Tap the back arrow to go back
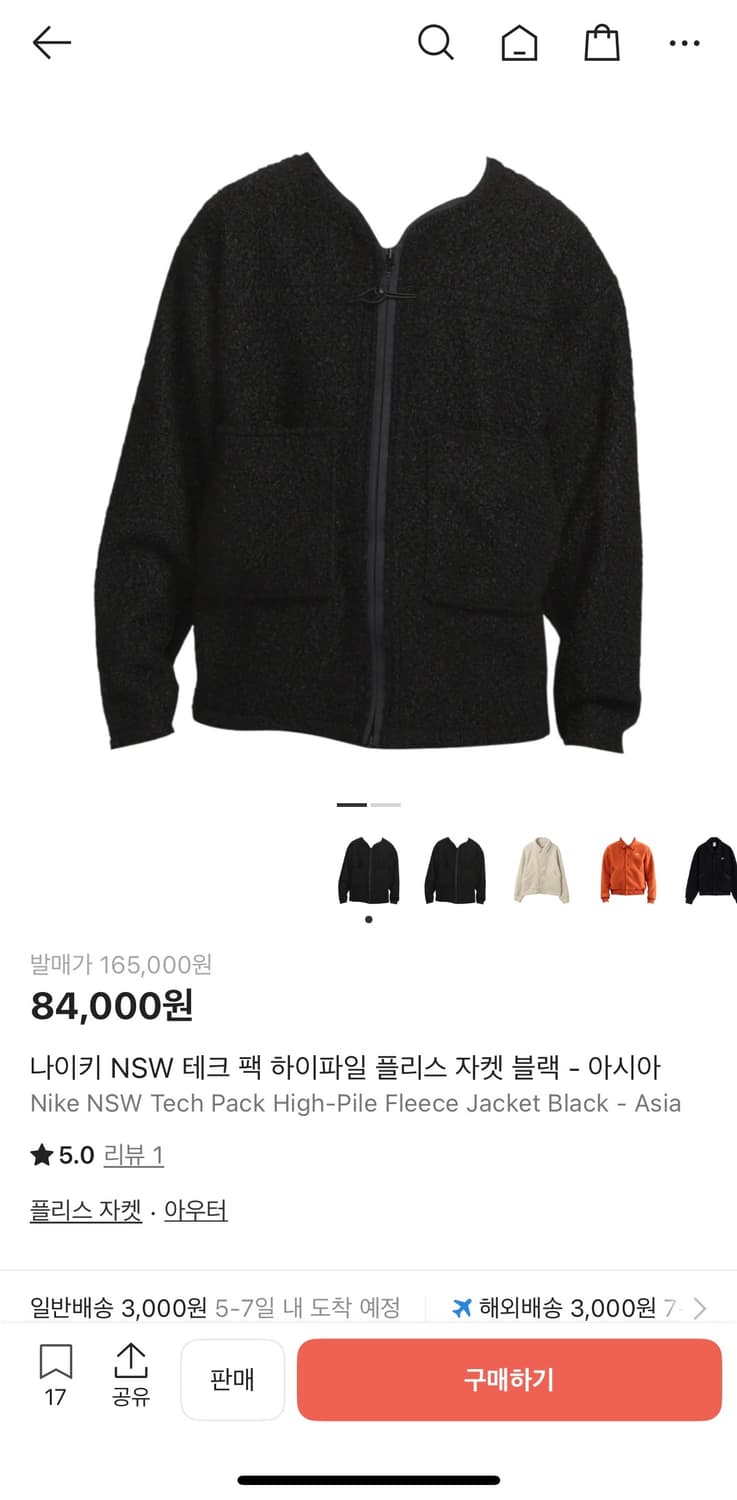The image size is (737, 1500). tap(51, 42)
